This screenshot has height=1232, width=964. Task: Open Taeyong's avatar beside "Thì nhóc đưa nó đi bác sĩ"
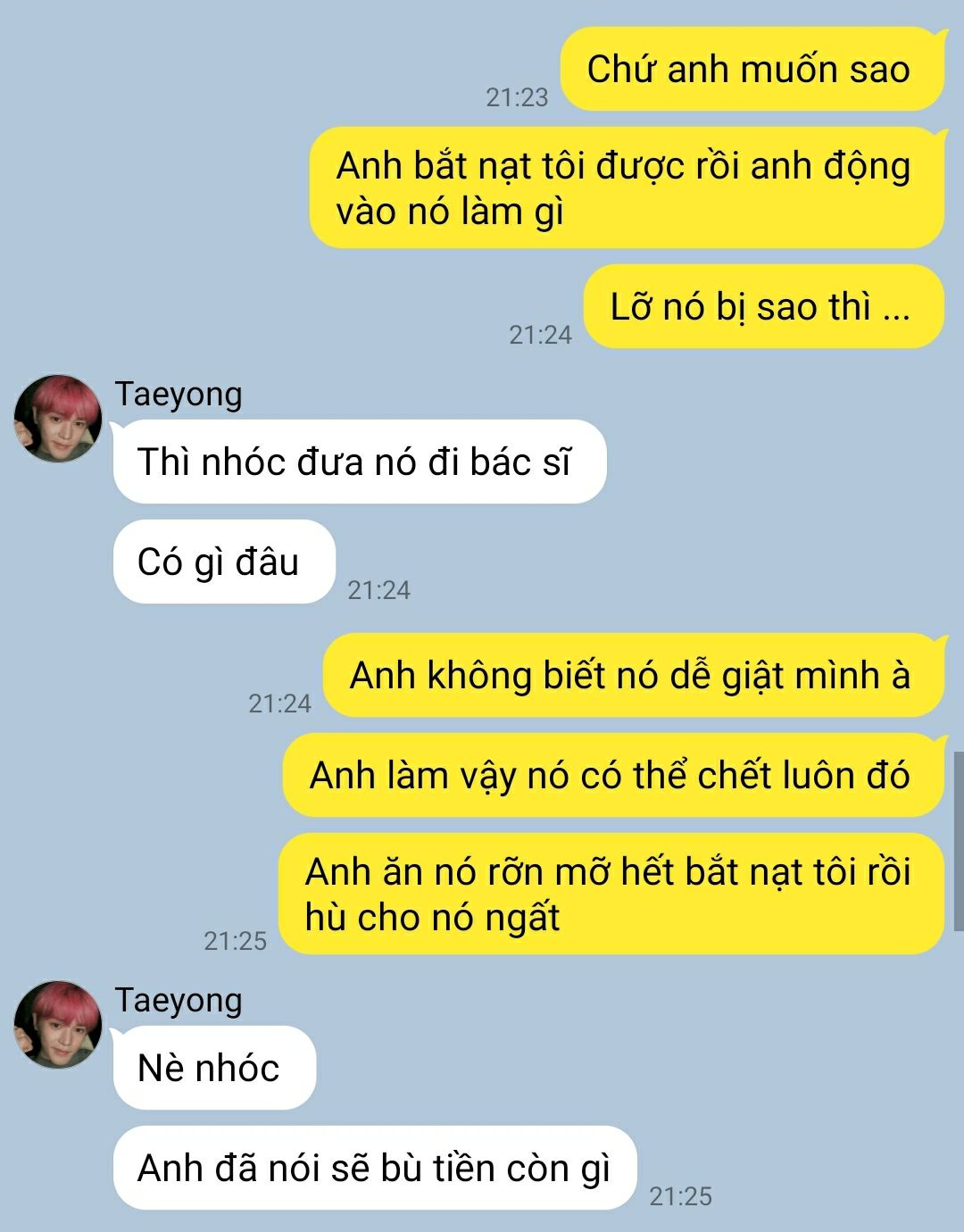tap(58, 419)
